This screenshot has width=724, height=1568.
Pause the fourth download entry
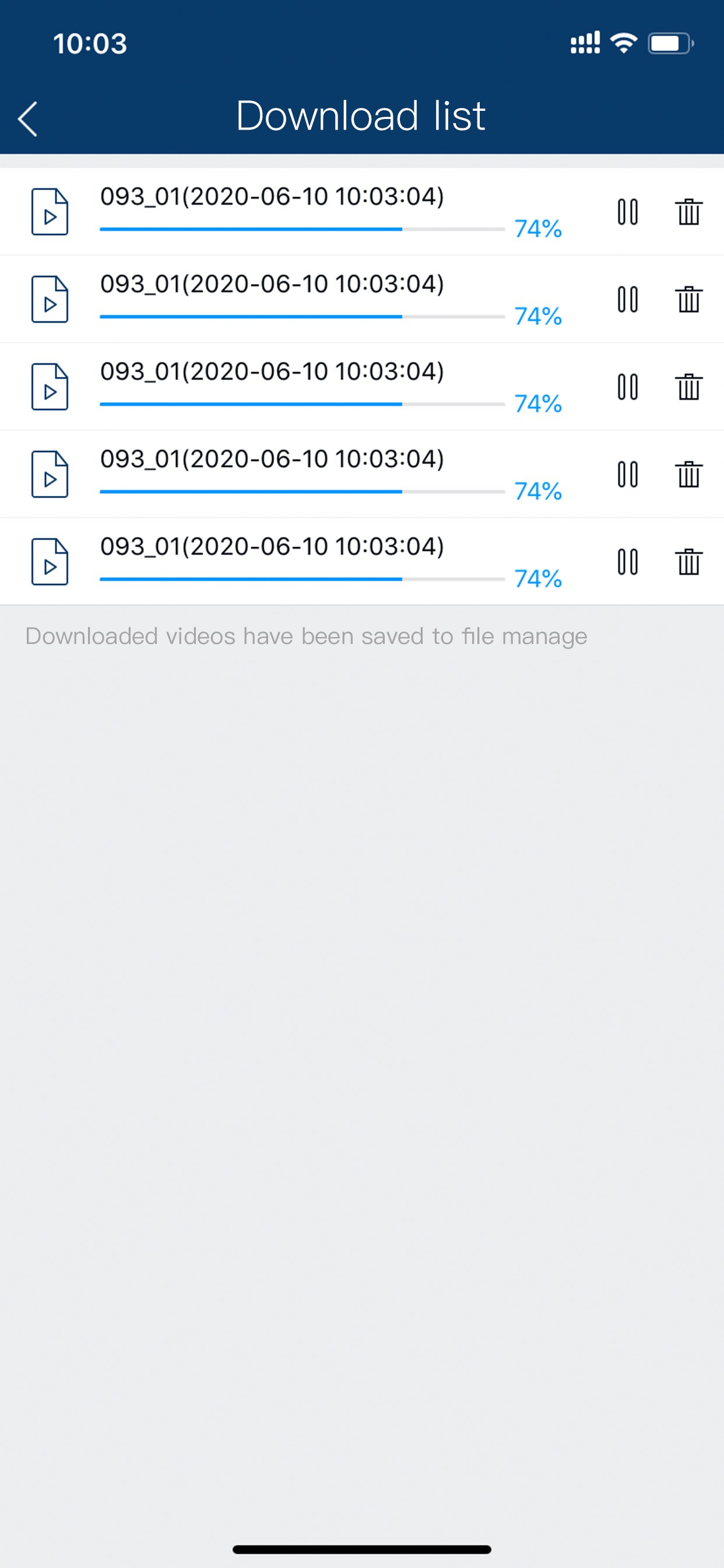coord(626,475)
